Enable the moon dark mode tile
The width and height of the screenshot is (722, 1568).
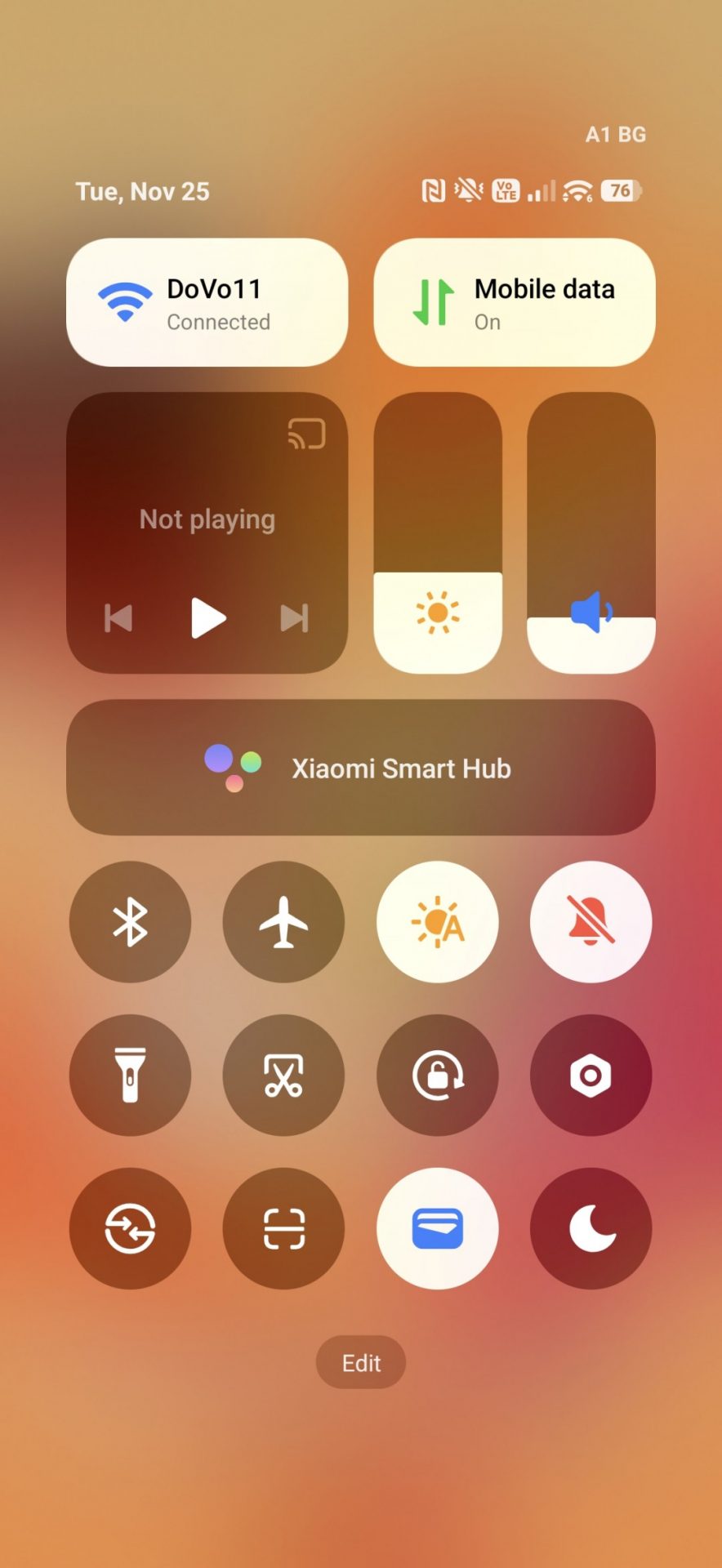coord(591,1229)
